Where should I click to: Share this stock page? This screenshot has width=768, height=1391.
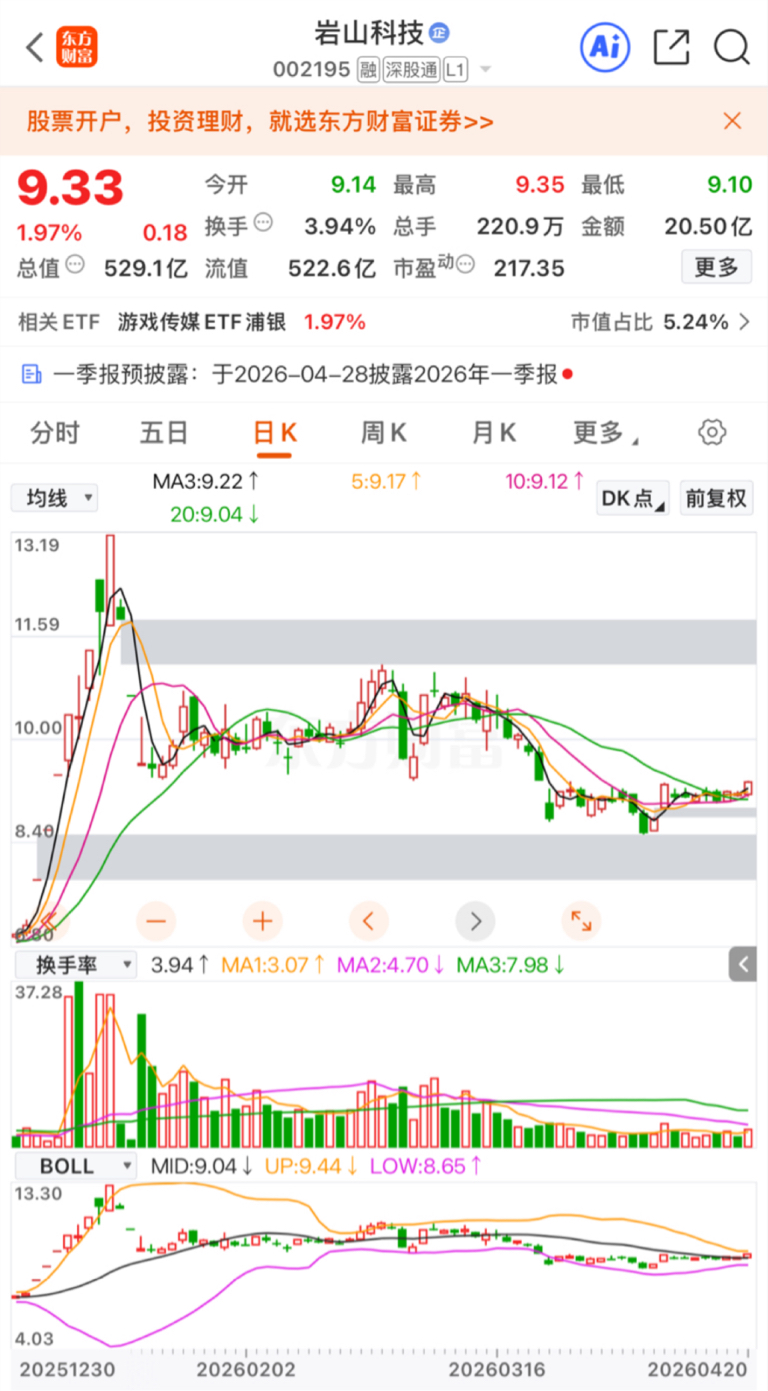tap(671, 47)
